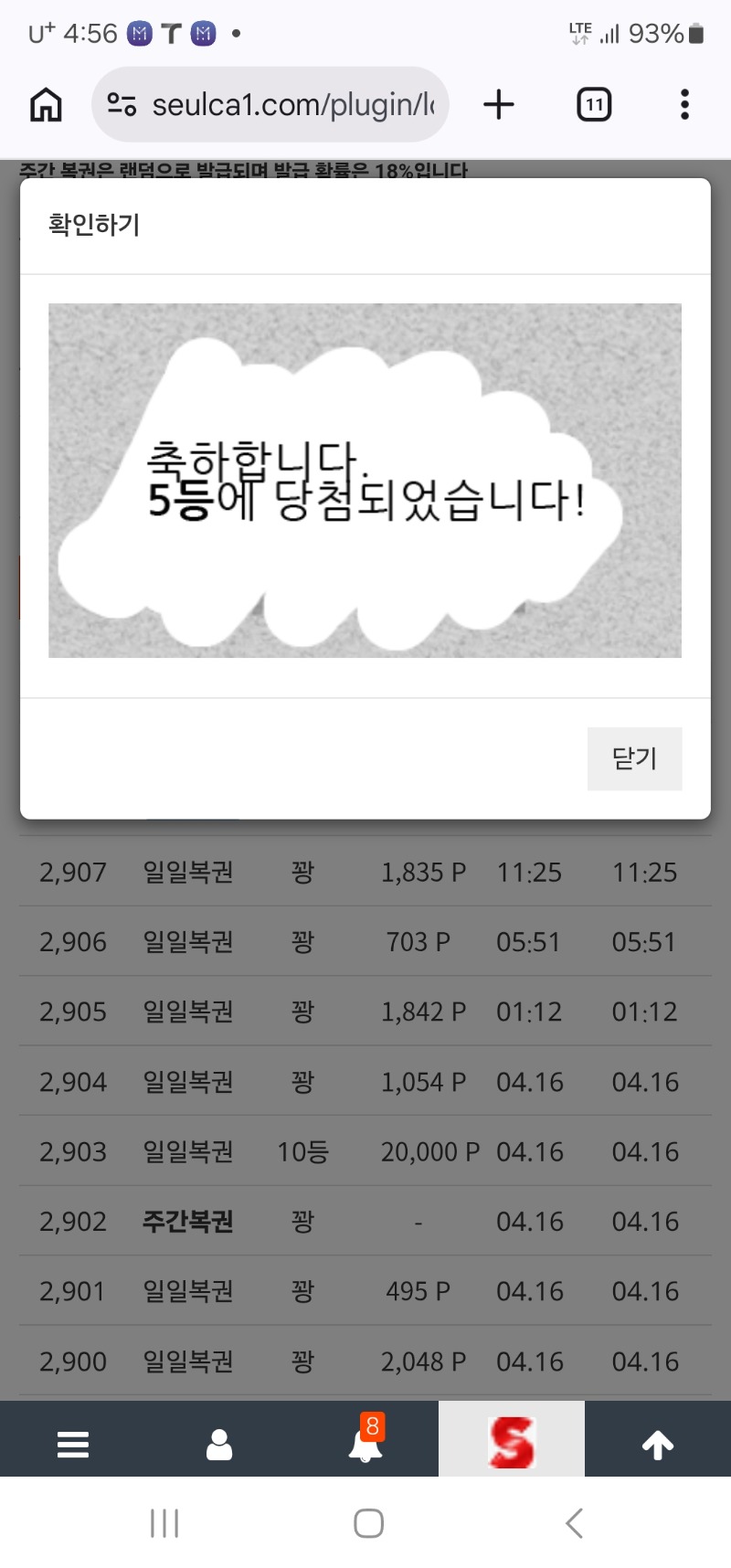
Task: Go back using system back button
Action: pyautogui.click(x=574, y=1523)
